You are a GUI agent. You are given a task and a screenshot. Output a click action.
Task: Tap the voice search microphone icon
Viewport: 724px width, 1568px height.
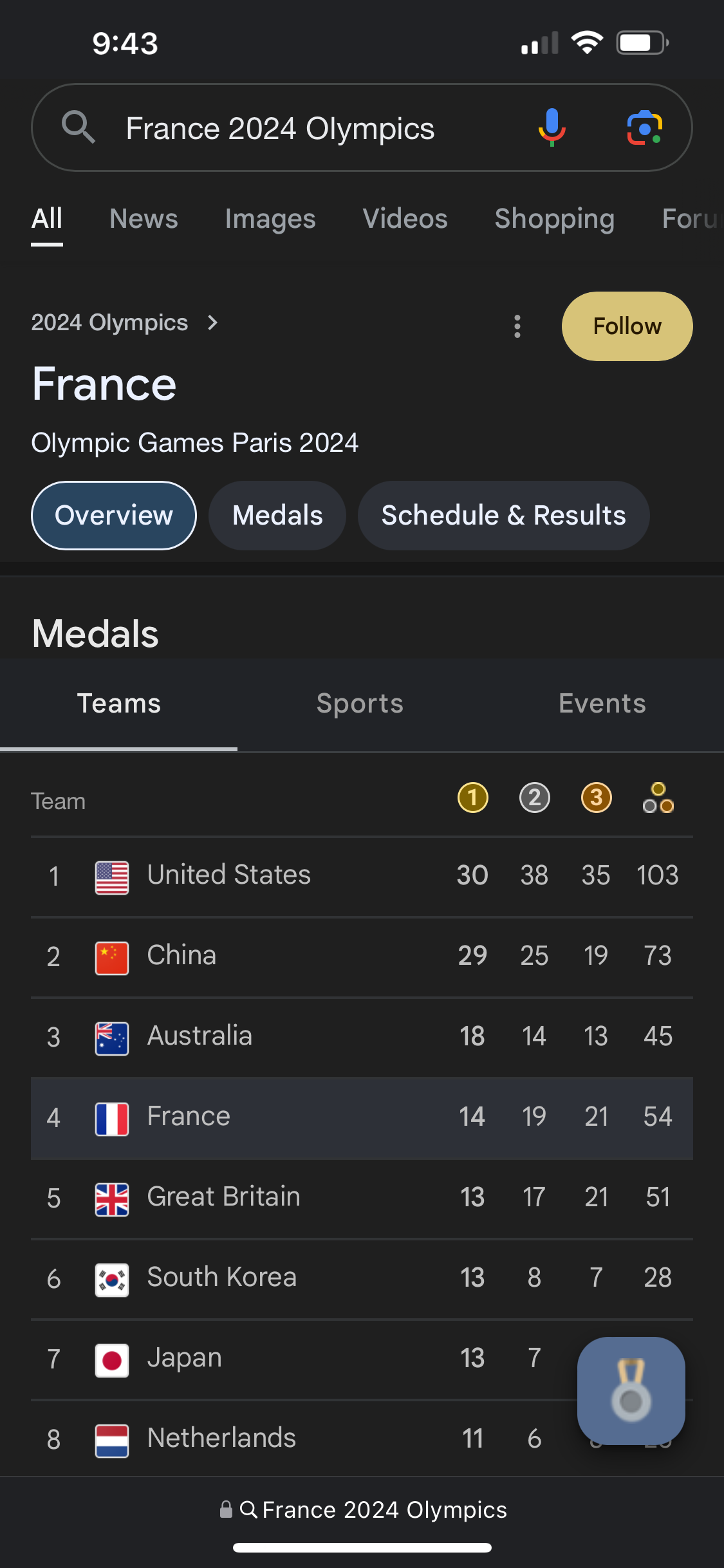(x=552, y=127)
